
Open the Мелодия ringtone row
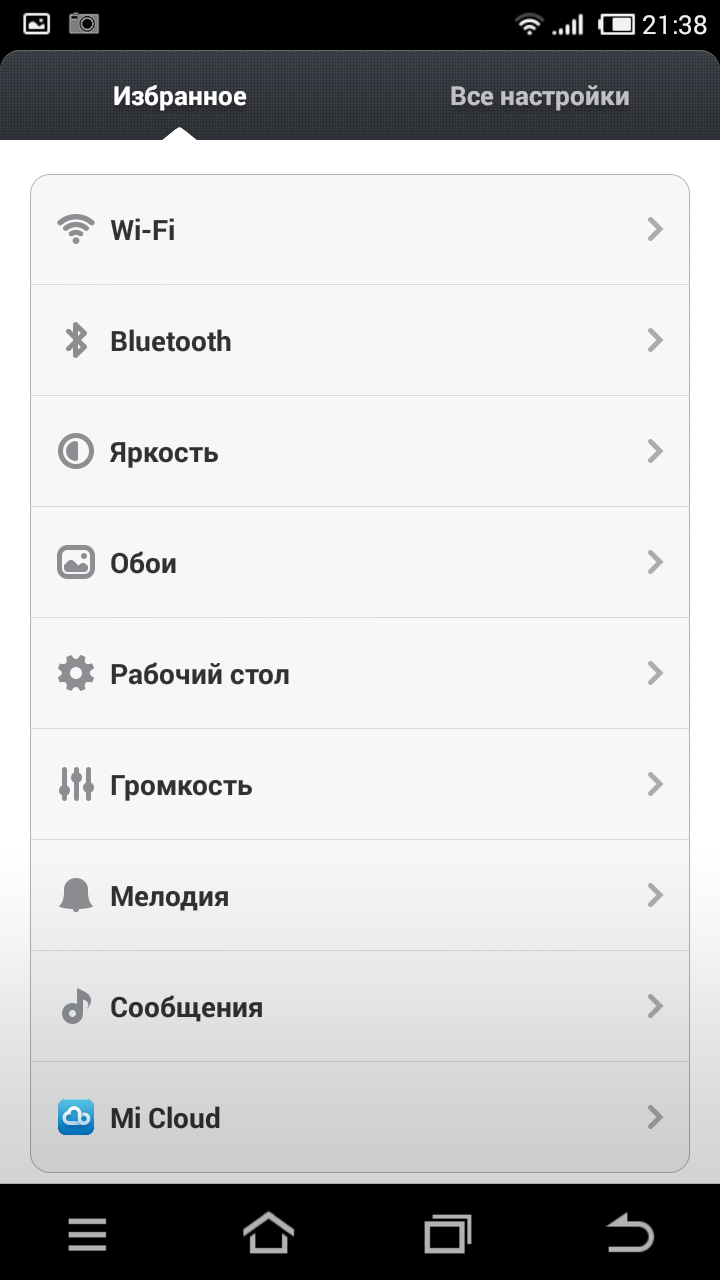click(360, 896)
